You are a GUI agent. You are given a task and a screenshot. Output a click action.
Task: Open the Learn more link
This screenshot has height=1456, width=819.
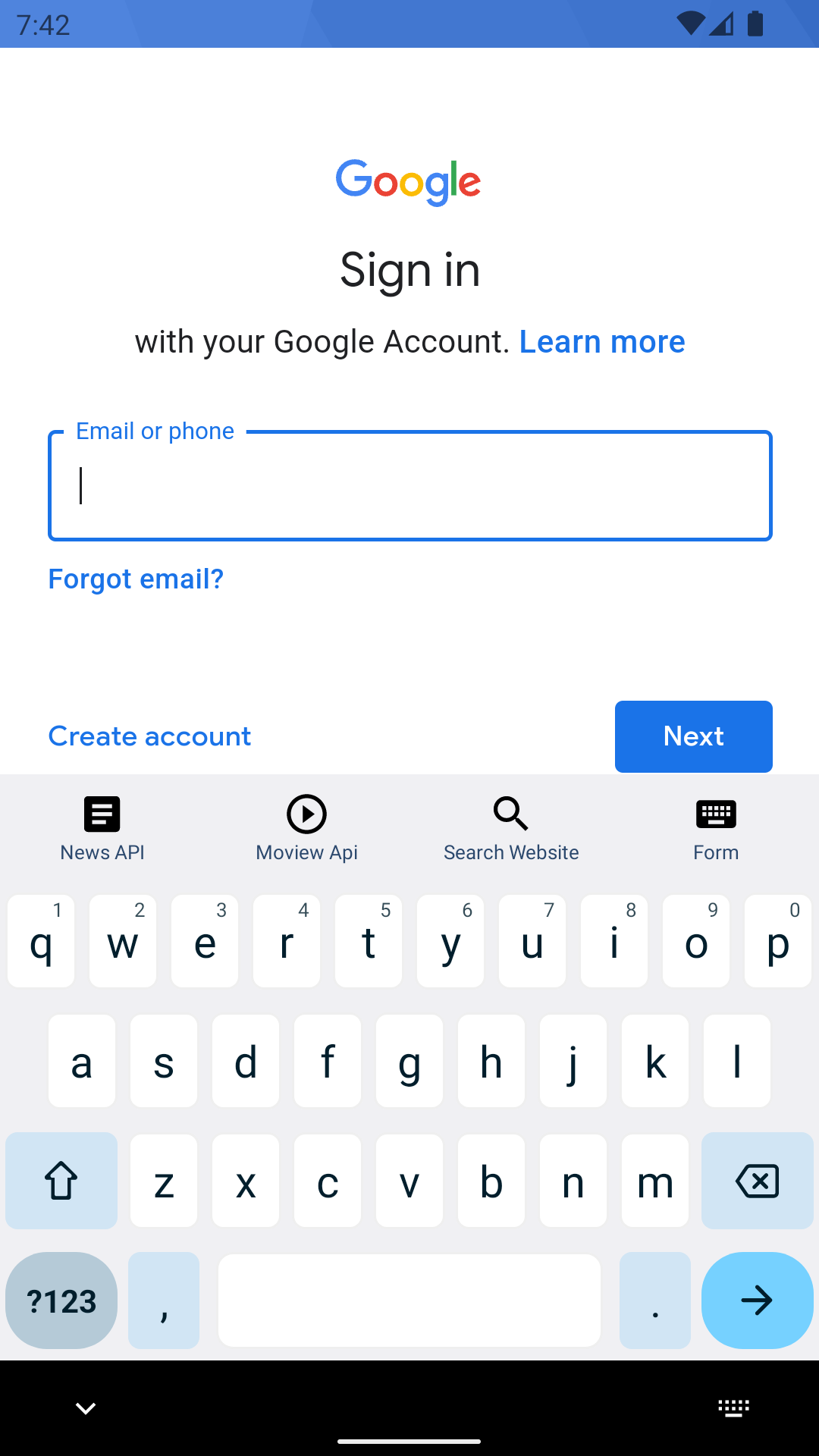(602, 342)
